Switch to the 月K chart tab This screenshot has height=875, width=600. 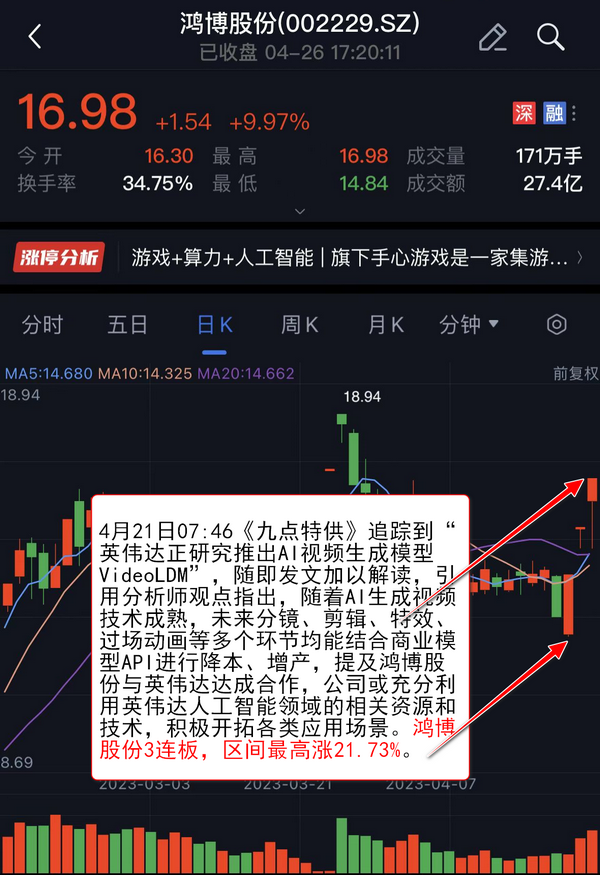[386, 325]
